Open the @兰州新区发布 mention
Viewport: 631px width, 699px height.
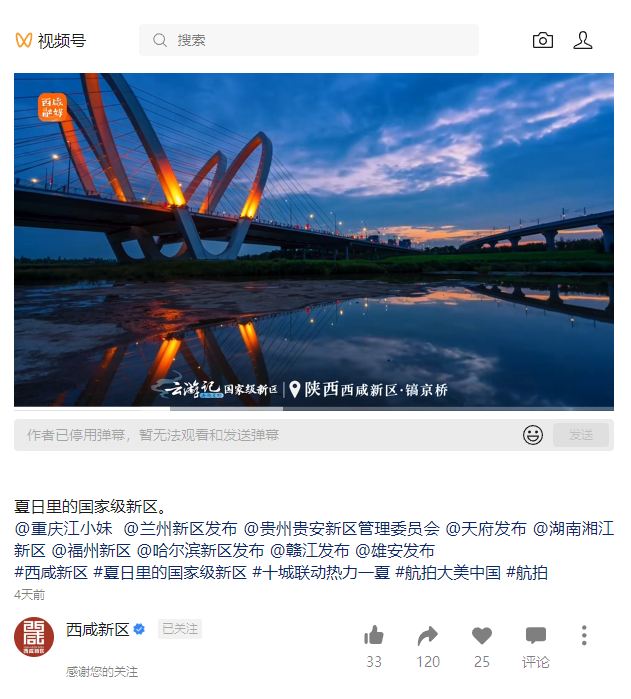coord(180,529)
